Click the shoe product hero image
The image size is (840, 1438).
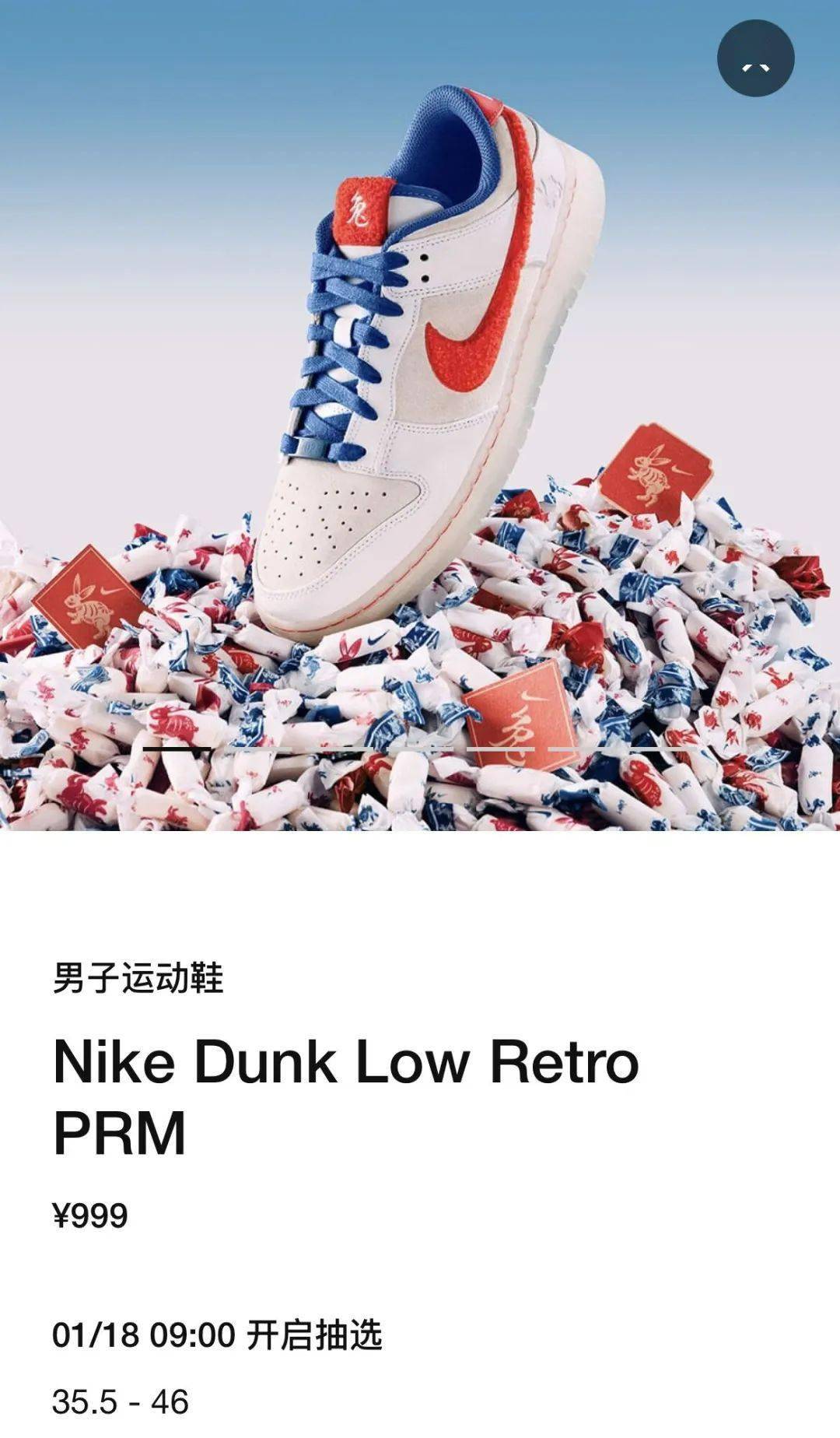pos(420,350)
